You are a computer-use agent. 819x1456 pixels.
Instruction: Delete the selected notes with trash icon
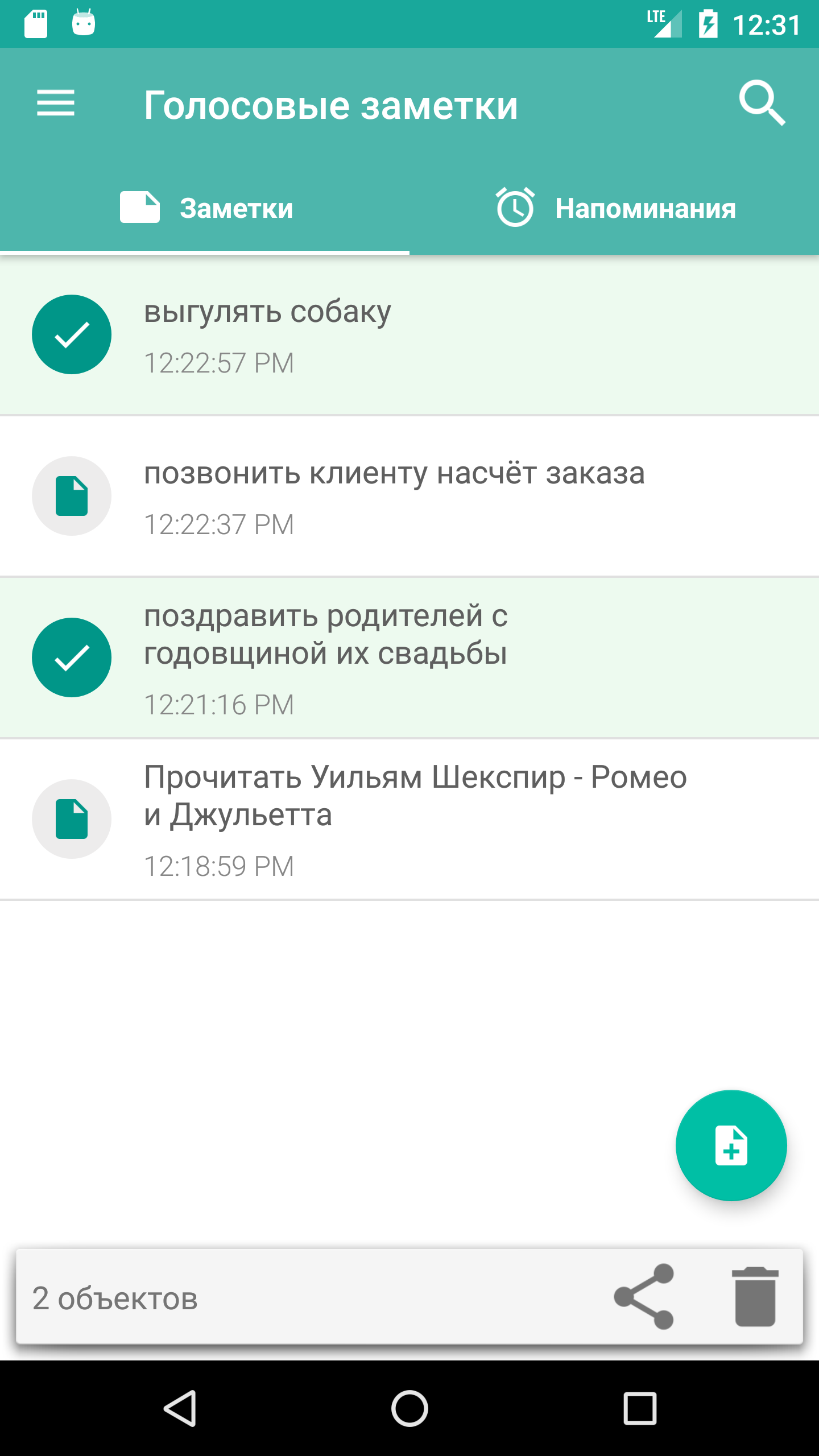point(755,1297)
